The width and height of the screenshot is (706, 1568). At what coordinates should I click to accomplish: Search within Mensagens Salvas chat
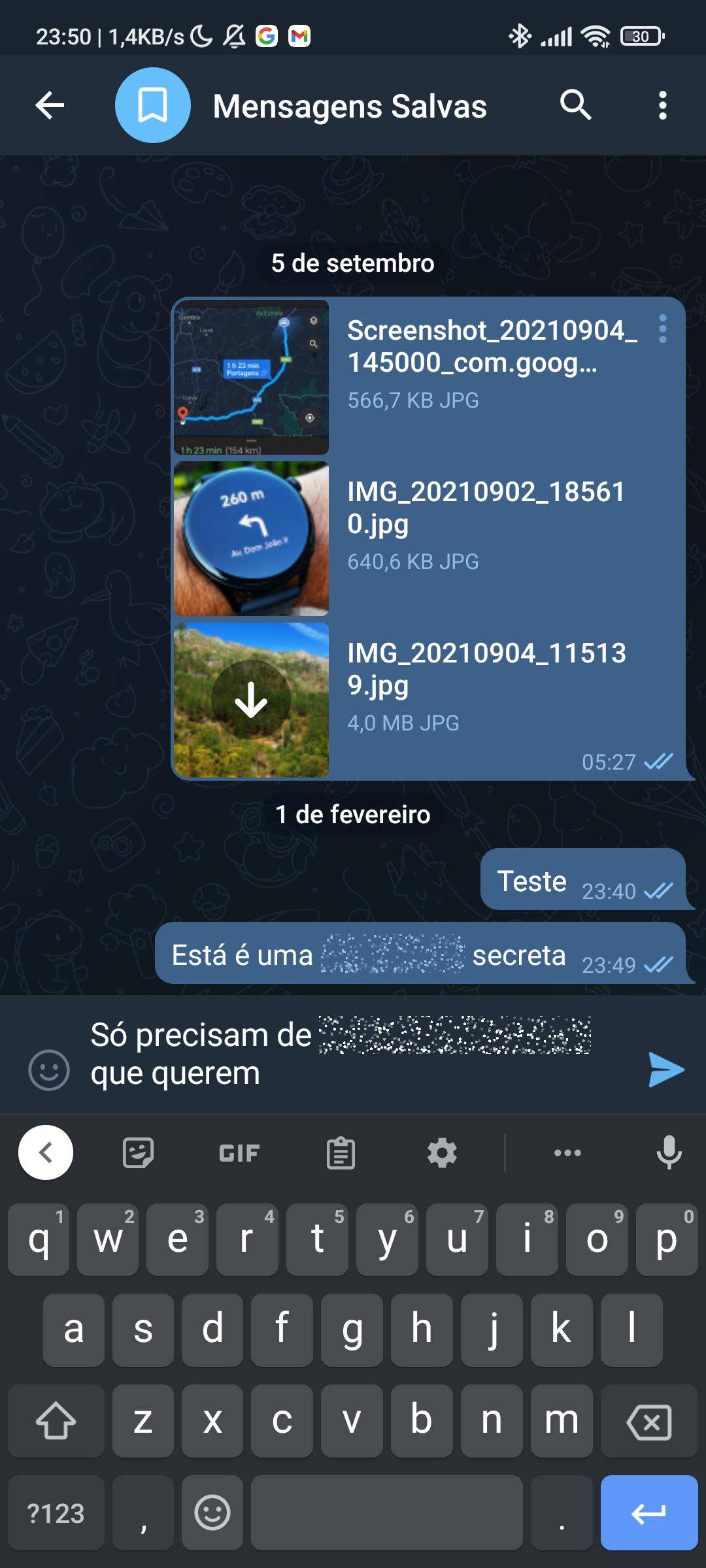click(x=575, y=105)
